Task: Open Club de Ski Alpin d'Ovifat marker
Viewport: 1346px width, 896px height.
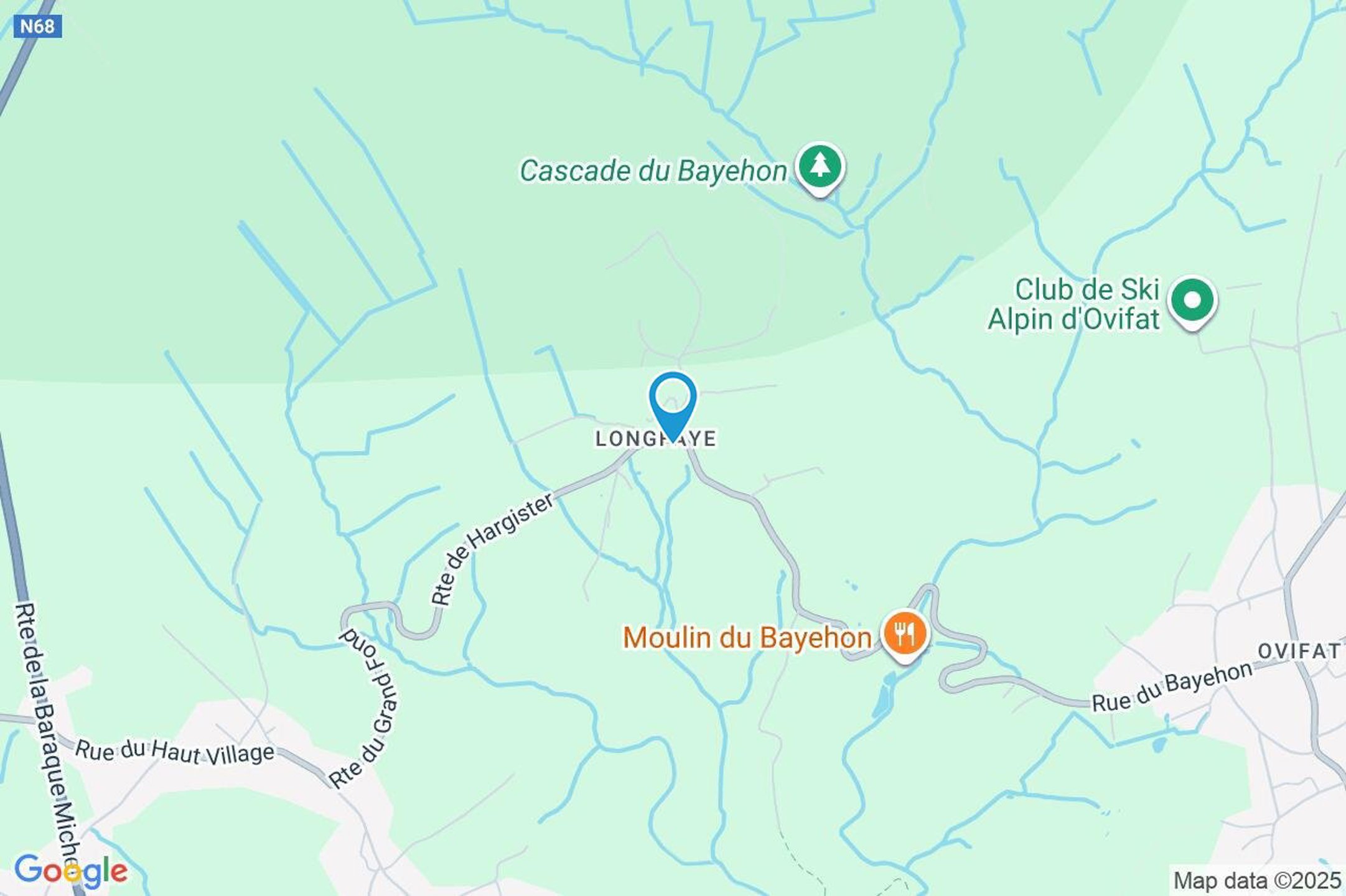Action: [x=1192, y=301]
